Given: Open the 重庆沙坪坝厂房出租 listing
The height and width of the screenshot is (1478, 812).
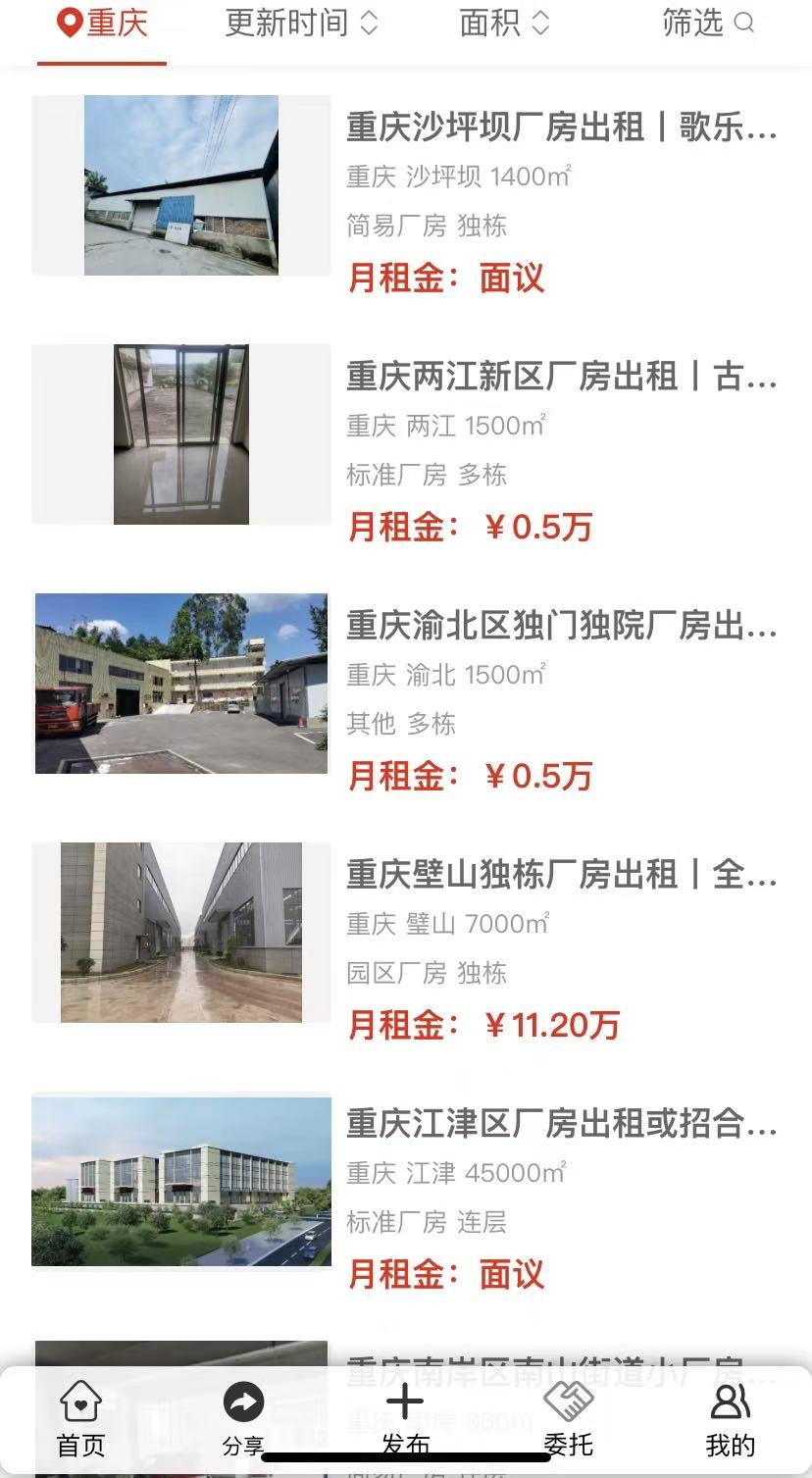Looking at the screenshot, I should (x=561, y=127).
